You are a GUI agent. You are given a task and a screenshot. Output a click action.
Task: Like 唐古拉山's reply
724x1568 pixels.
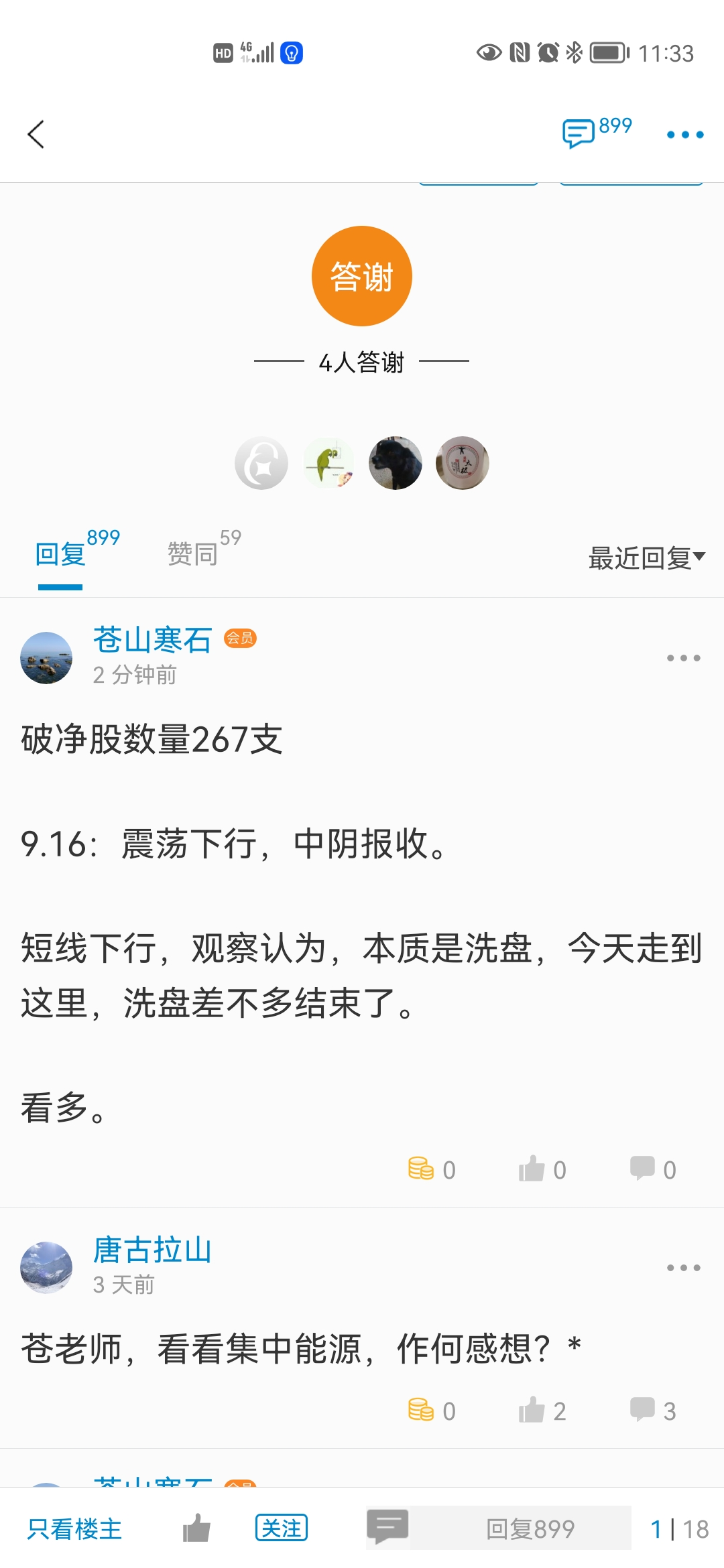(x=542, y=1411)
